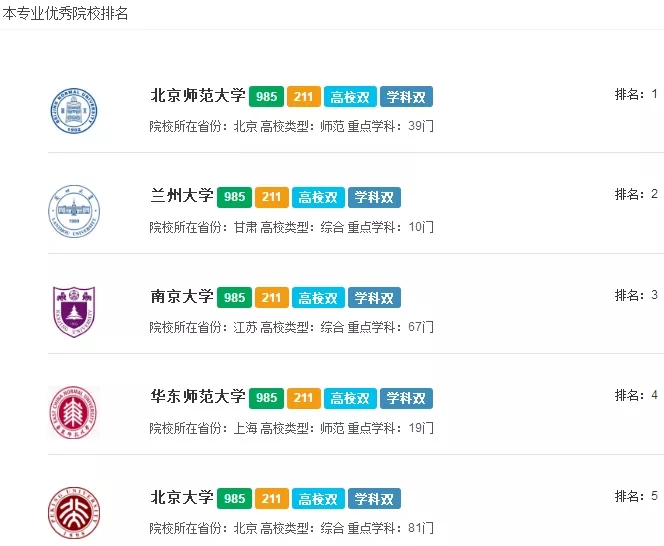Open the 北京师范大学 listing
Image resolution: width=664 pixels, height=546 pixels.
click(197, 96)
